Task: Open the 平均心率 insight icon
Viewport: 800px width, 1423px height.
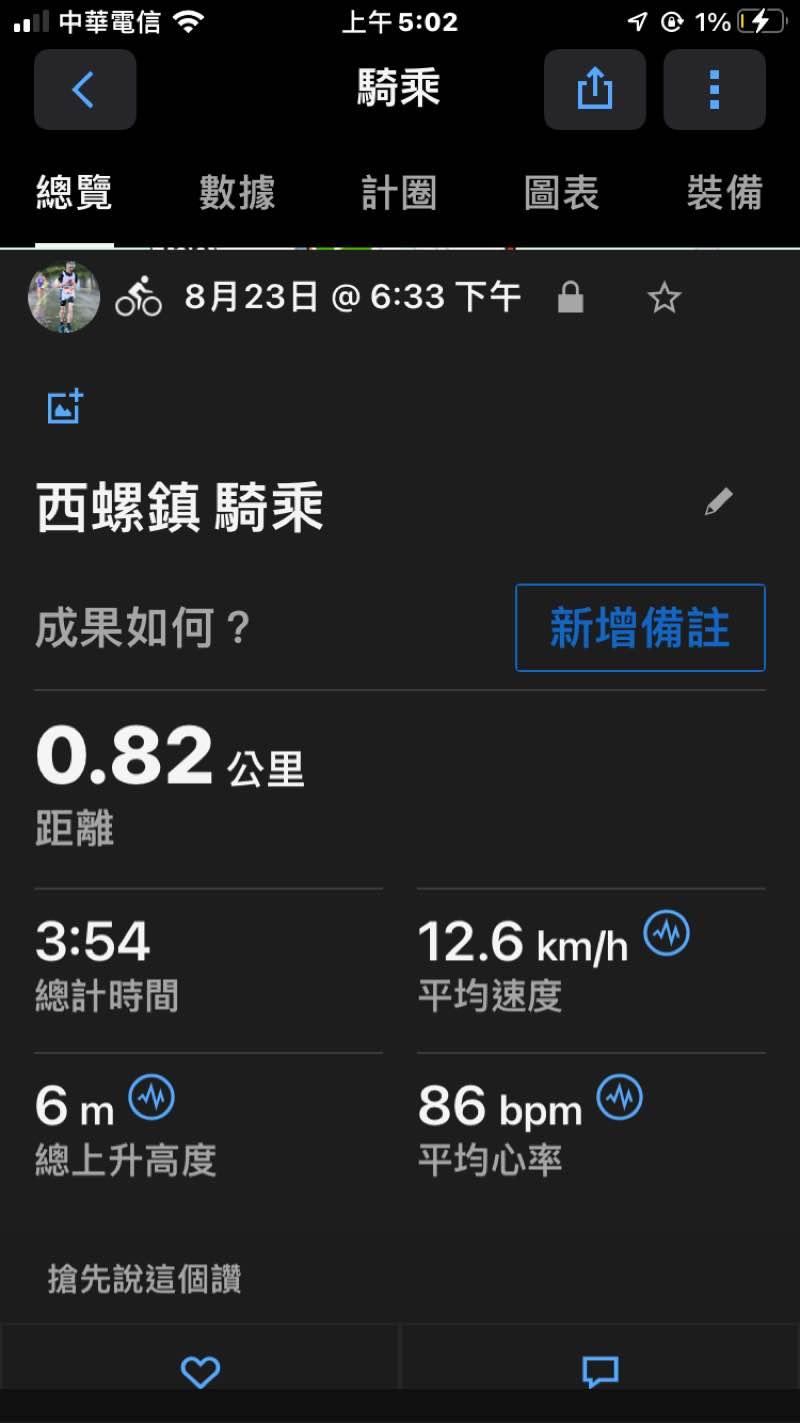Action: 620,1098
